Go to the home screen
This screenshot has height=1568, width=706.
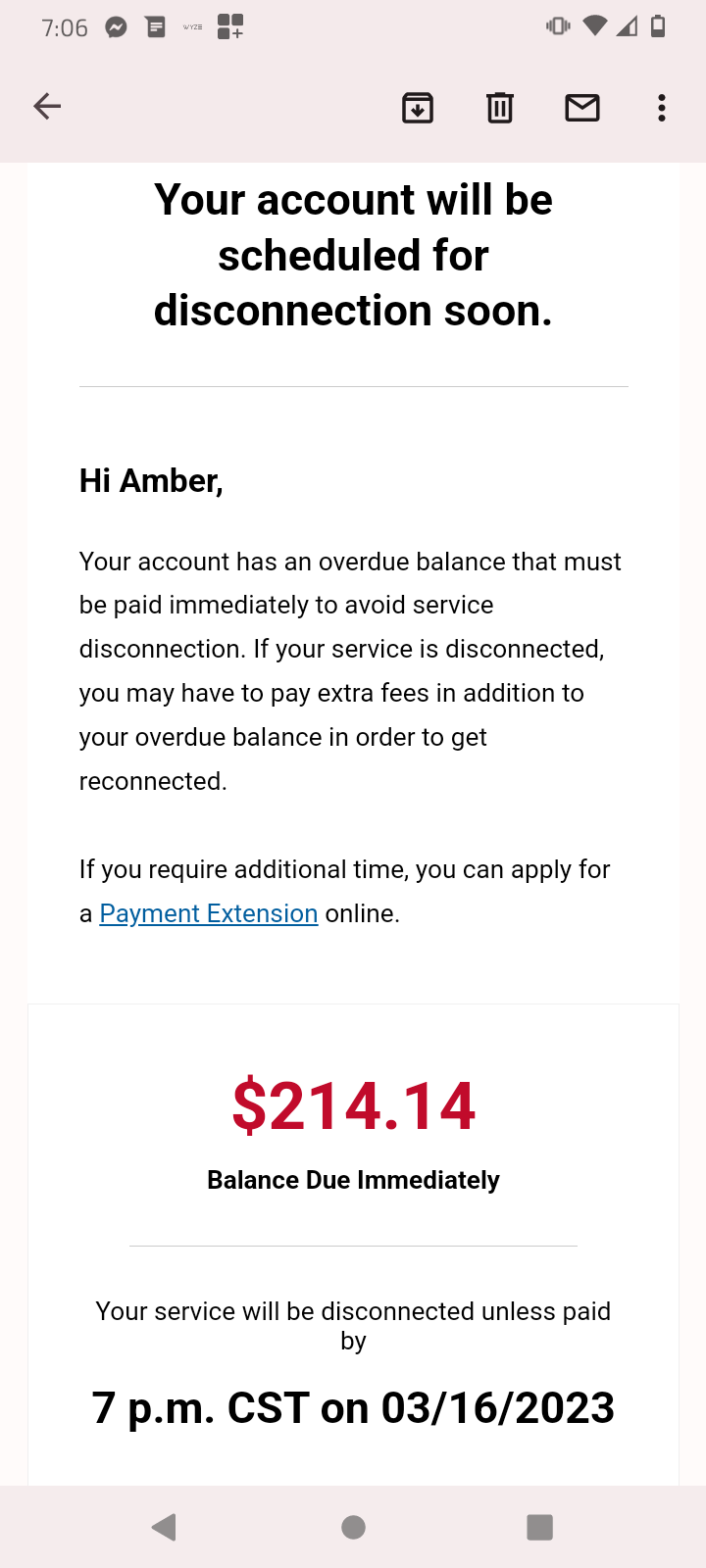(x=353, y=1527)
